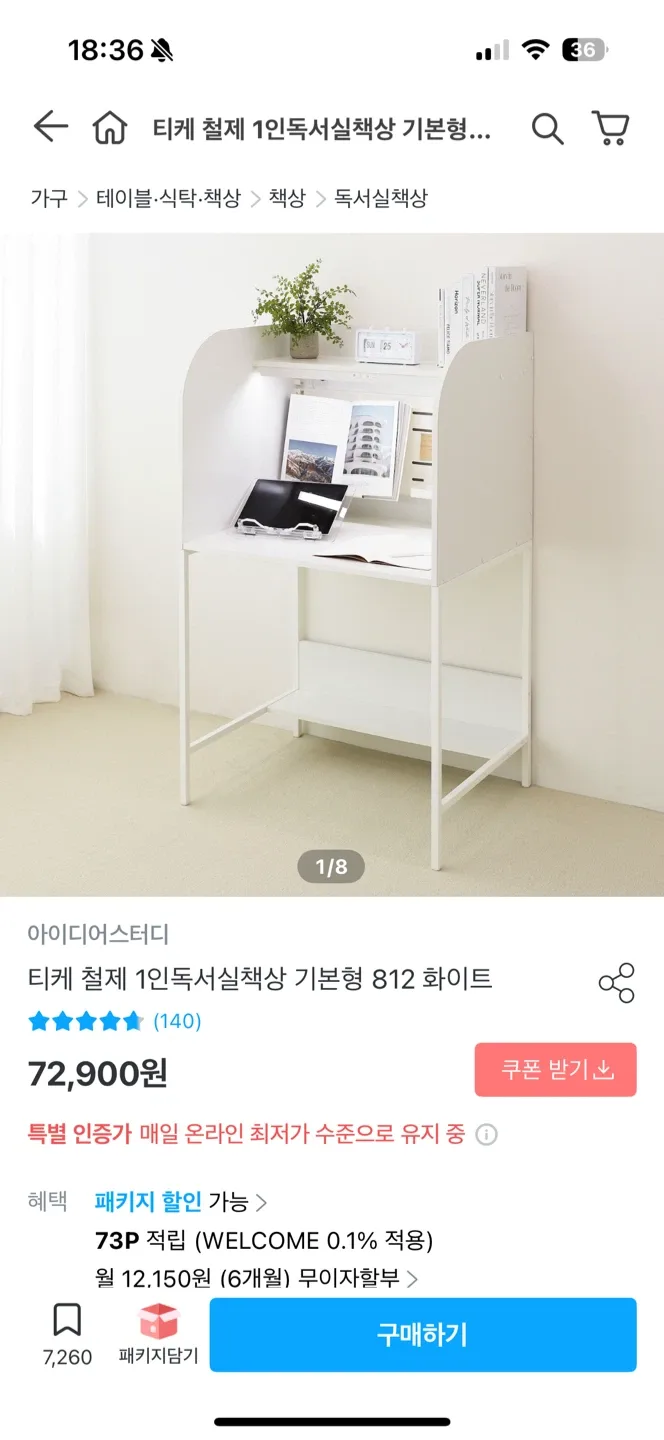Open 패키지 할인 가능 details
The width and height of the screenshot is (664, 1440).
pyautogui.click(x=180, y=1201)
